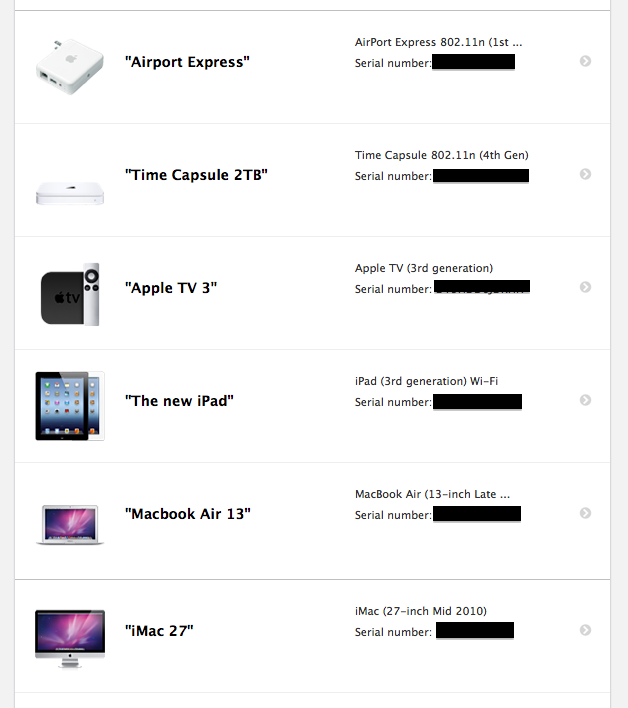Viewport: 628px width, 708px height.
Task: Open "The new iPad" entry
Action: point(178,401)
